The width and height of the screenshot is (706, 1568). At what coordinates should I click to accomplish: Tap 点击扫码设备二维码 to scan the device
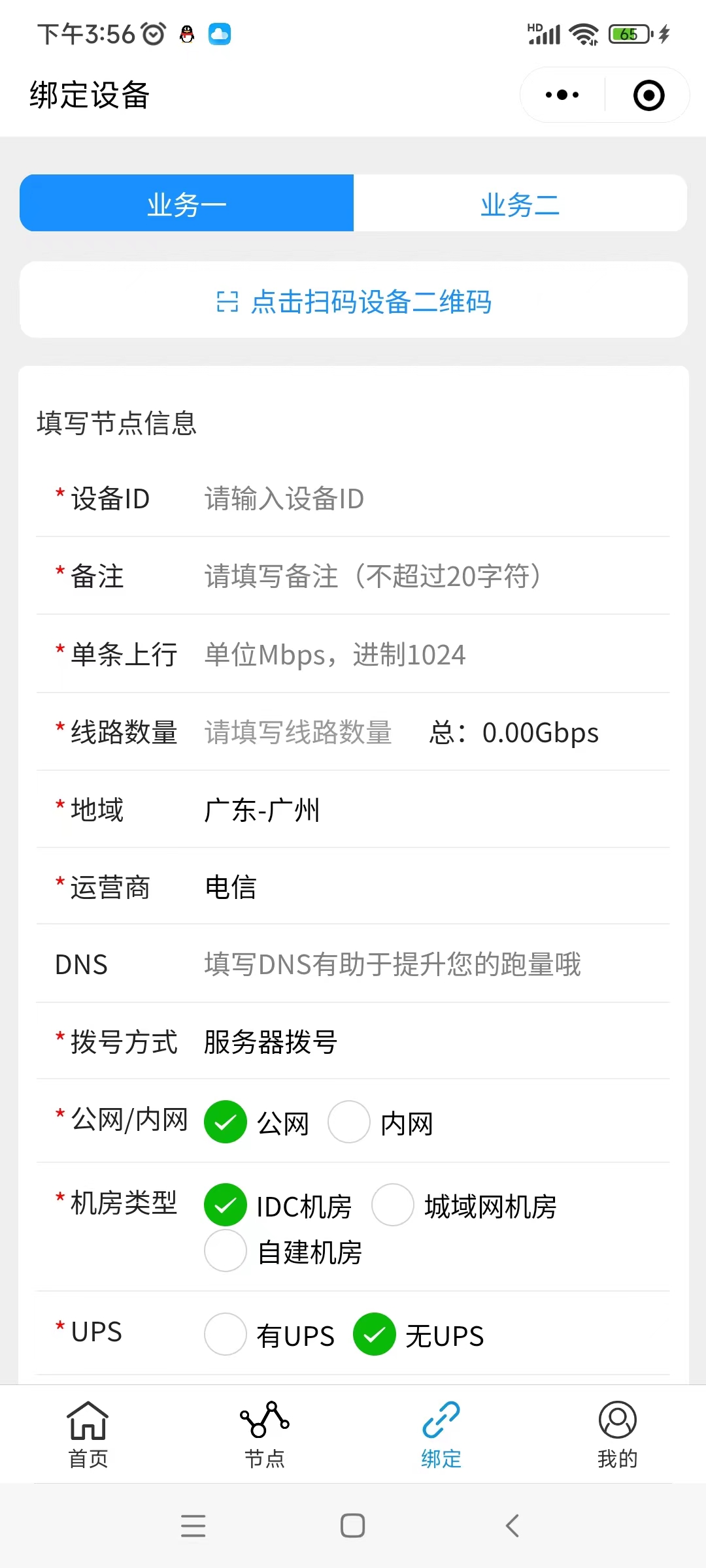point(354,301)
